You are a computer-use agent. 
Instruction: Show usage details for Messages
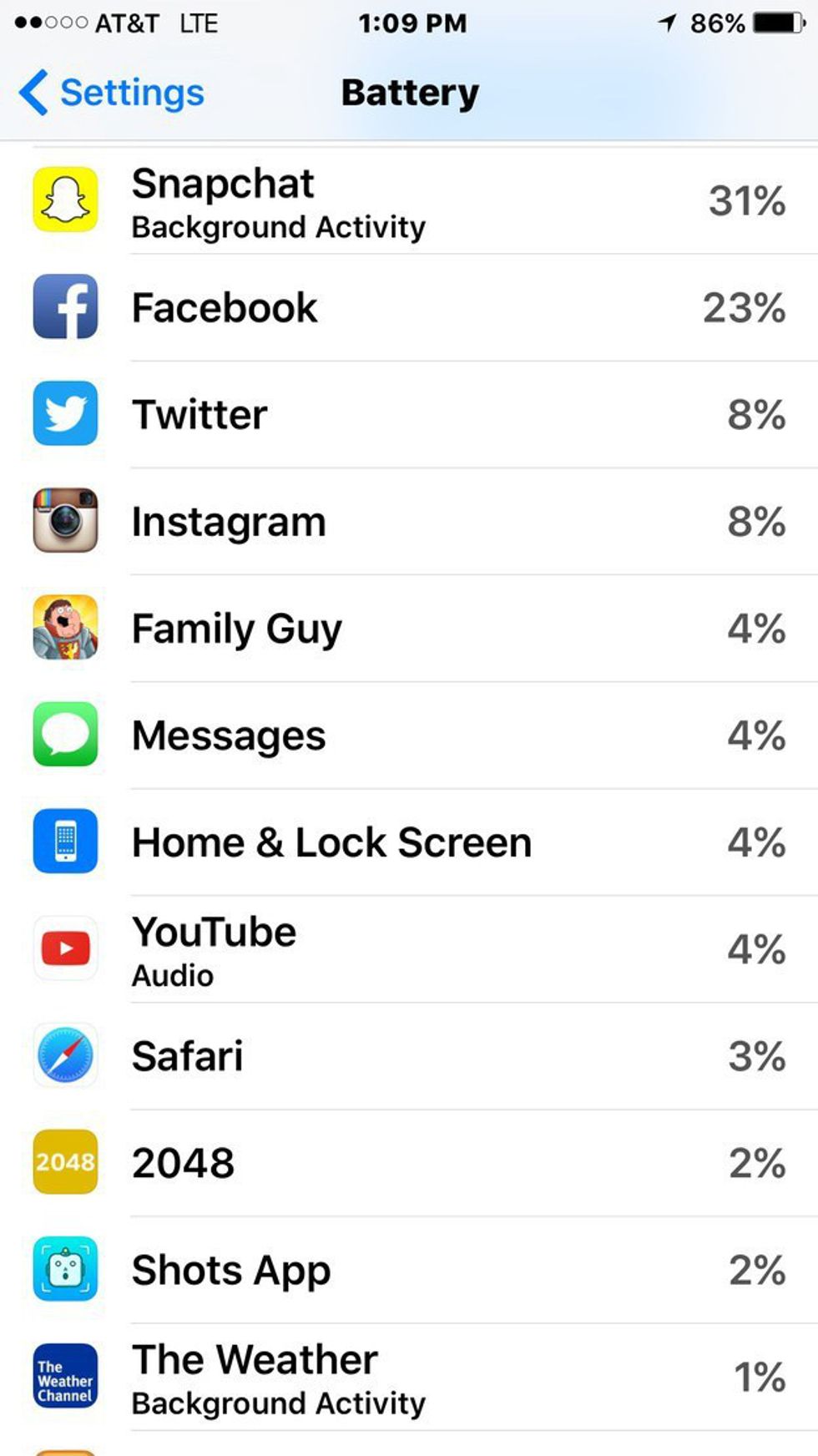(409, 736)
